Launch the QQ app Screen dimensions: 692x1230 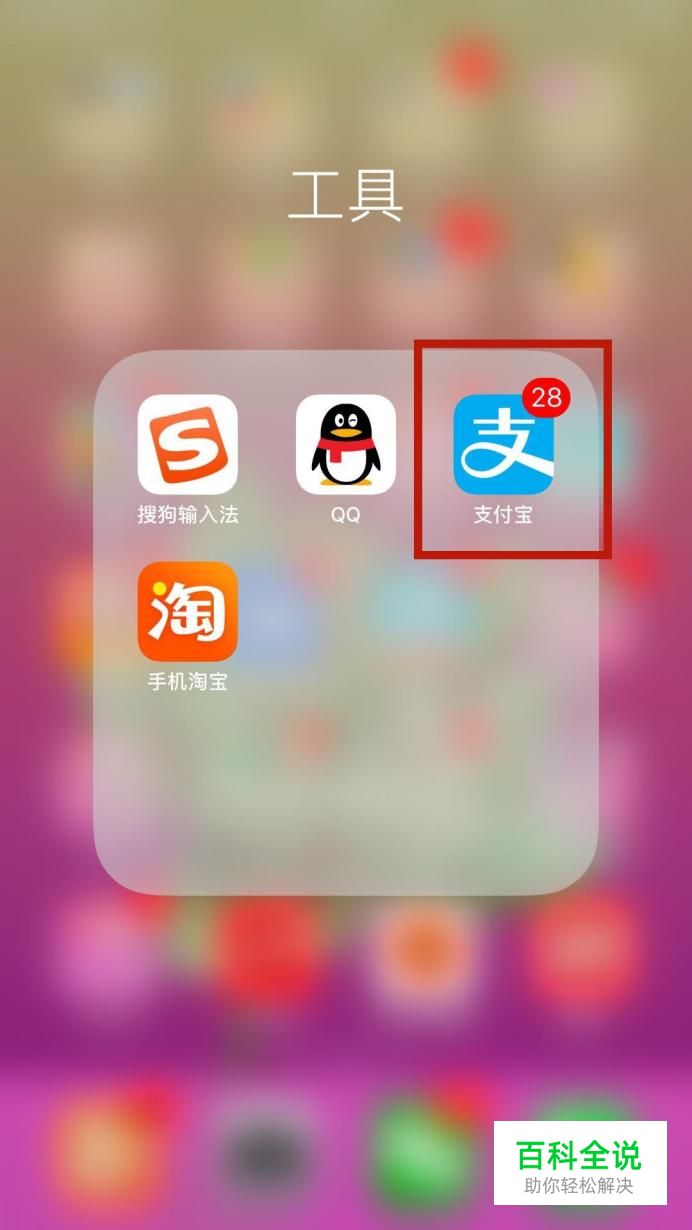pos(346,444)
